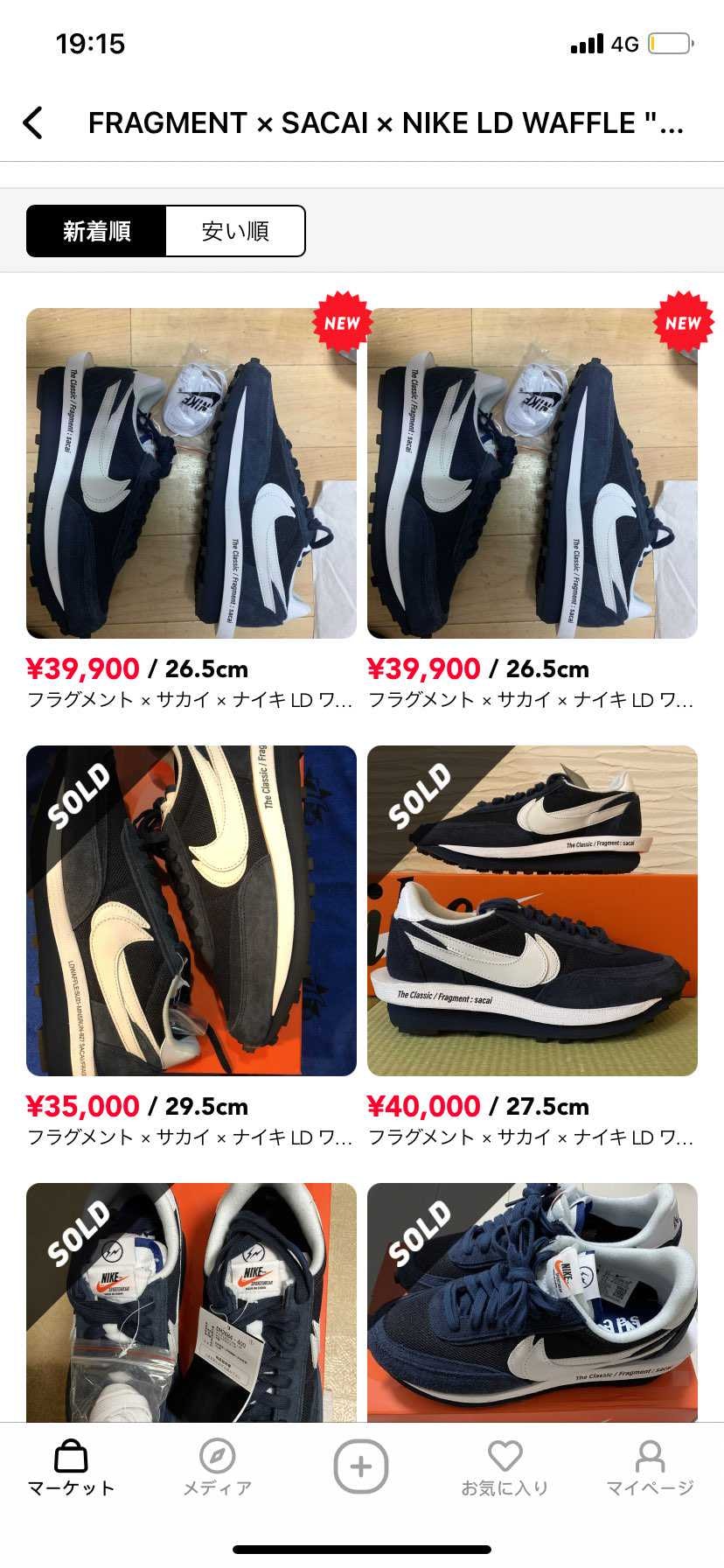Select the 新着順 sort tab
The width and height of the screenshot is (724, 1568).
(98, 230)
